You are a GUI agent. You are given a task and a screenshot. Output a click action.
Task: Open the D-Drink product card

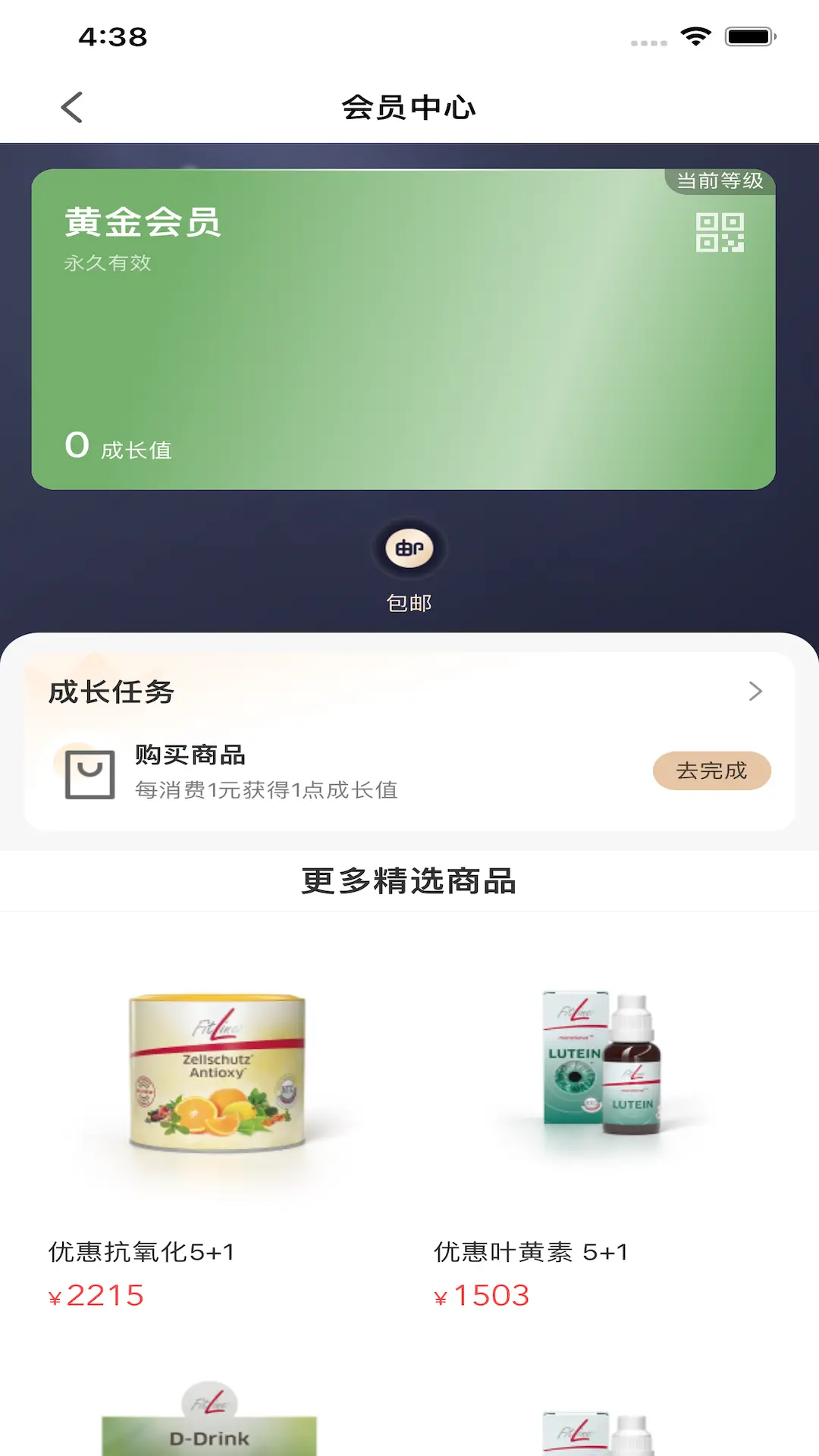209,1426
